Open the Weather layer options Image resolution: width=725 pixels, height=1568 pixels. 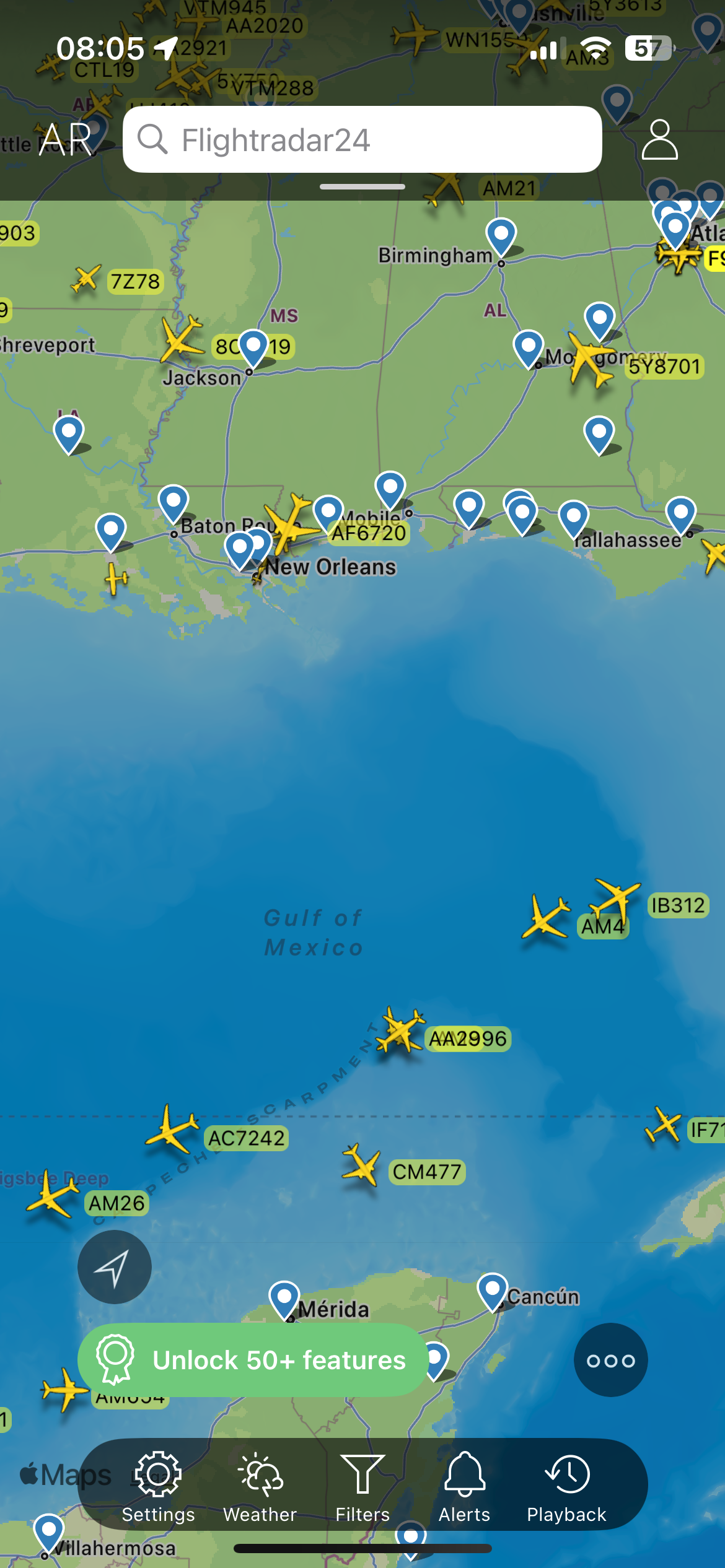pyautogui.click(x=260, y=1486)
